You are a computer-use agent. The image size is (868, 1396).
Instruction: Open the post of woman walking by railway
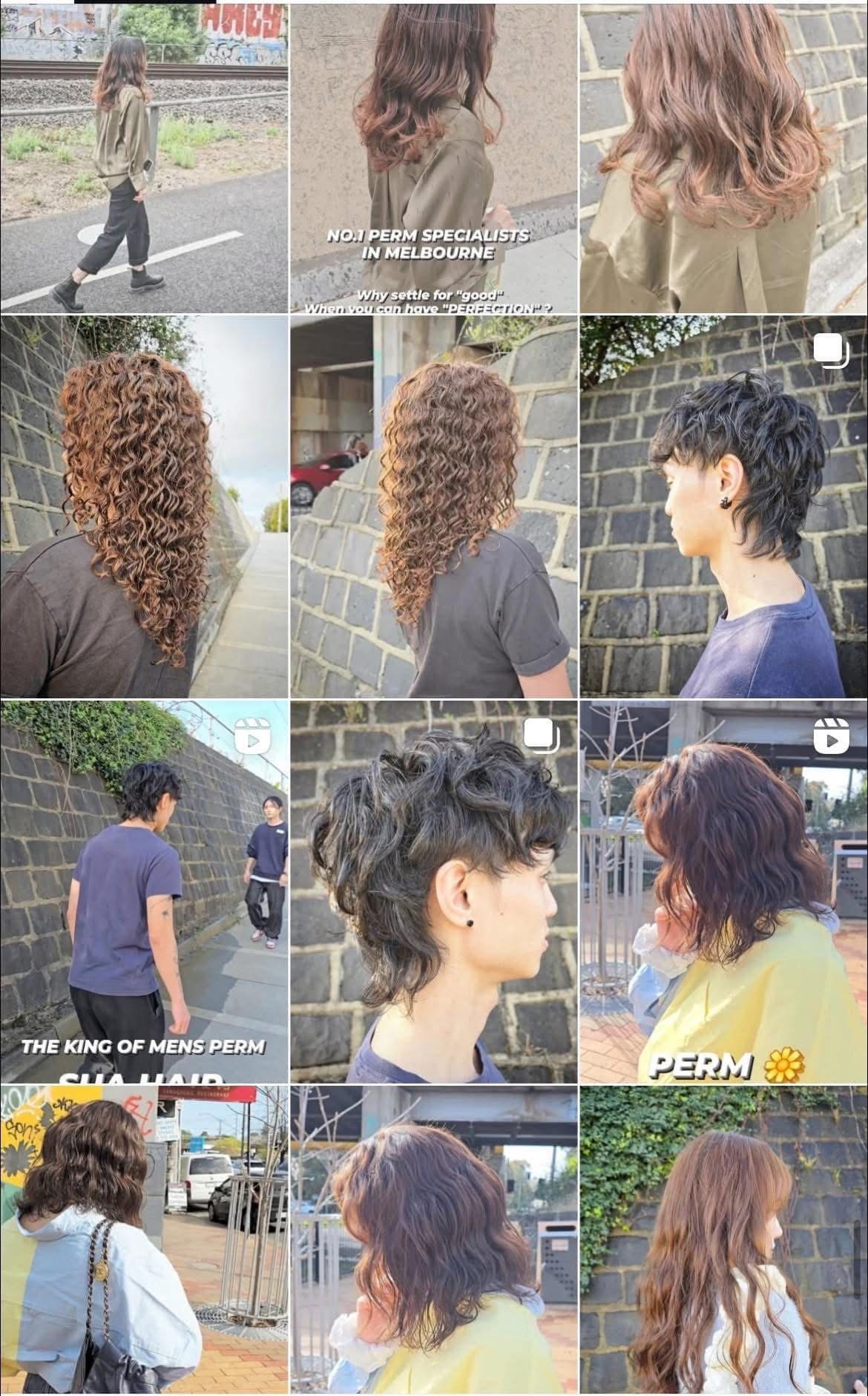click(x=144, y=157)
